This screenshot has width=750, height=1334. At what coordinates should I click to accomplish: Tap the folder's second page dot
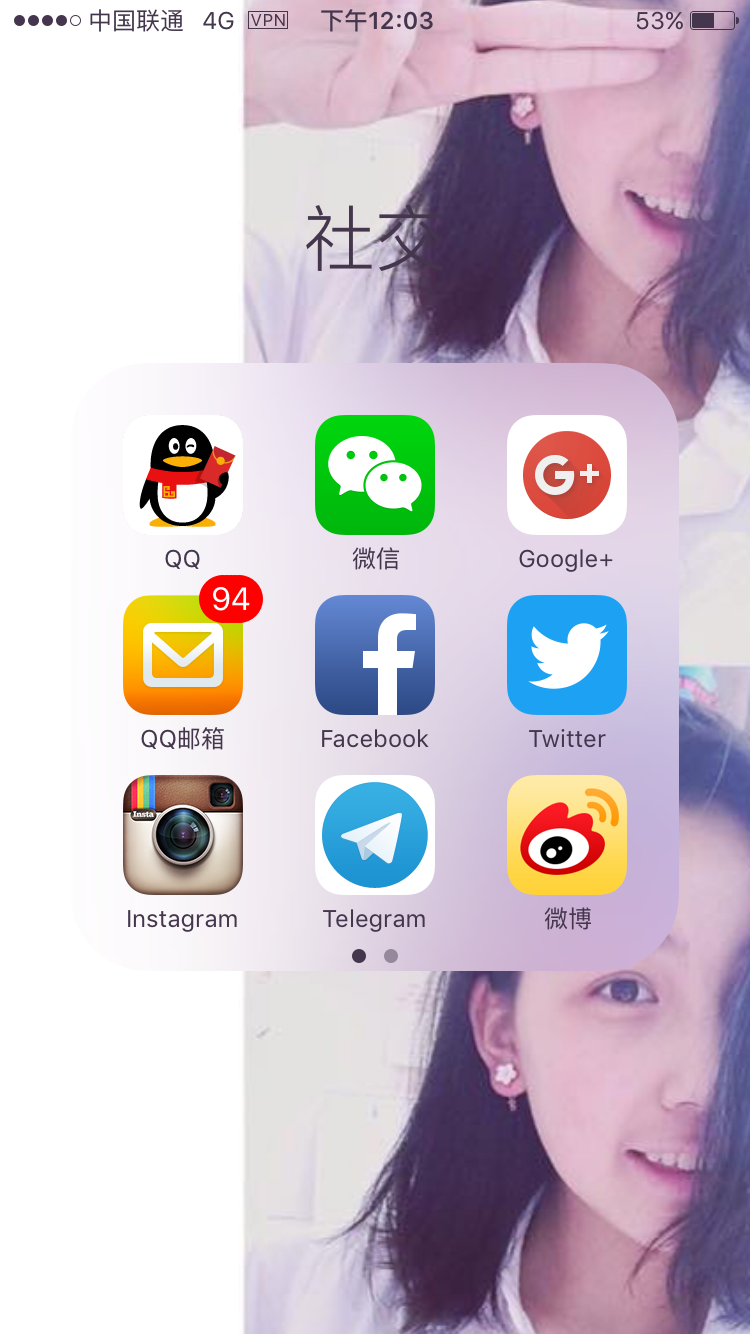coord(391,956)
